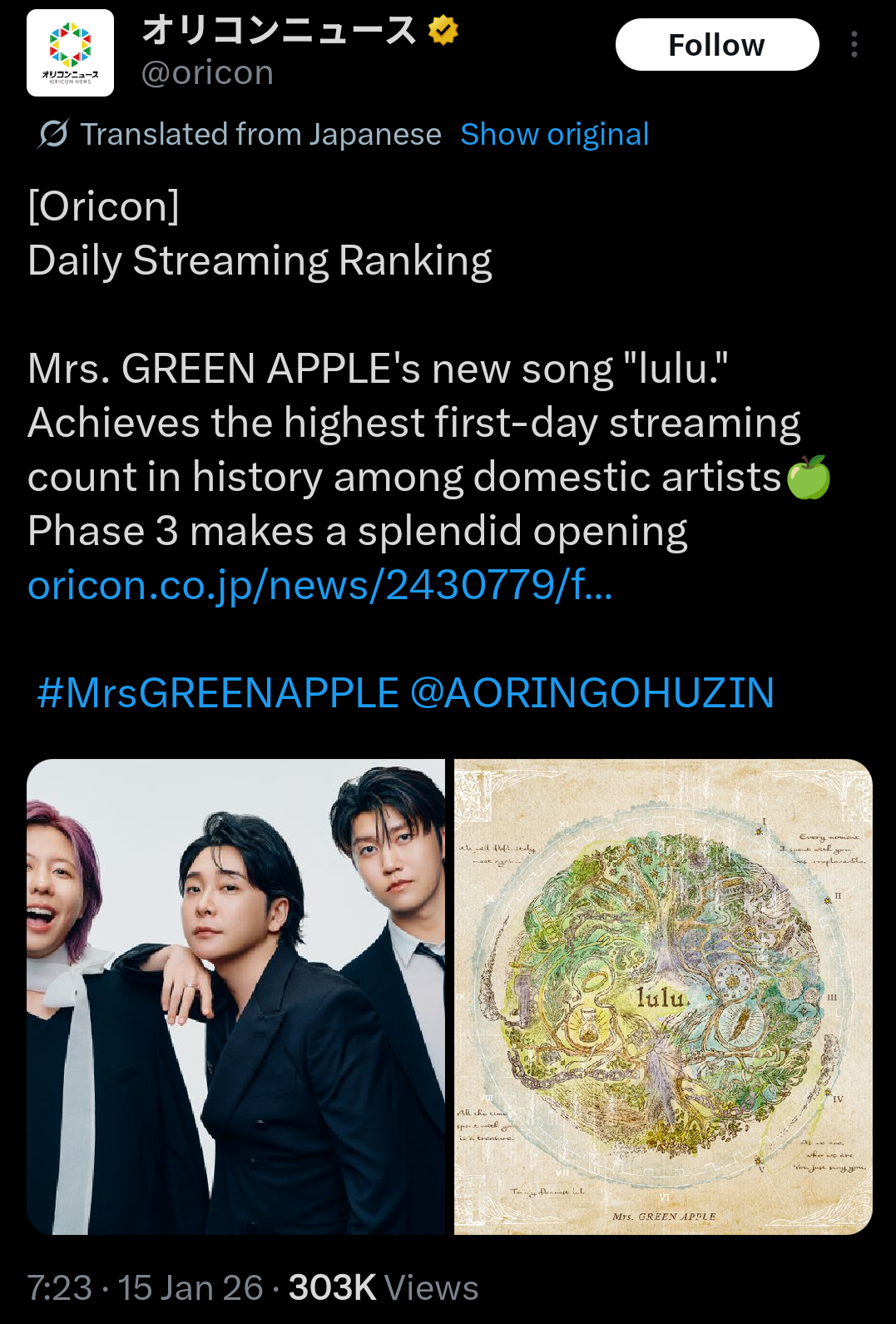Open the Oricon News profile avatar

click(x=70, y=53)
